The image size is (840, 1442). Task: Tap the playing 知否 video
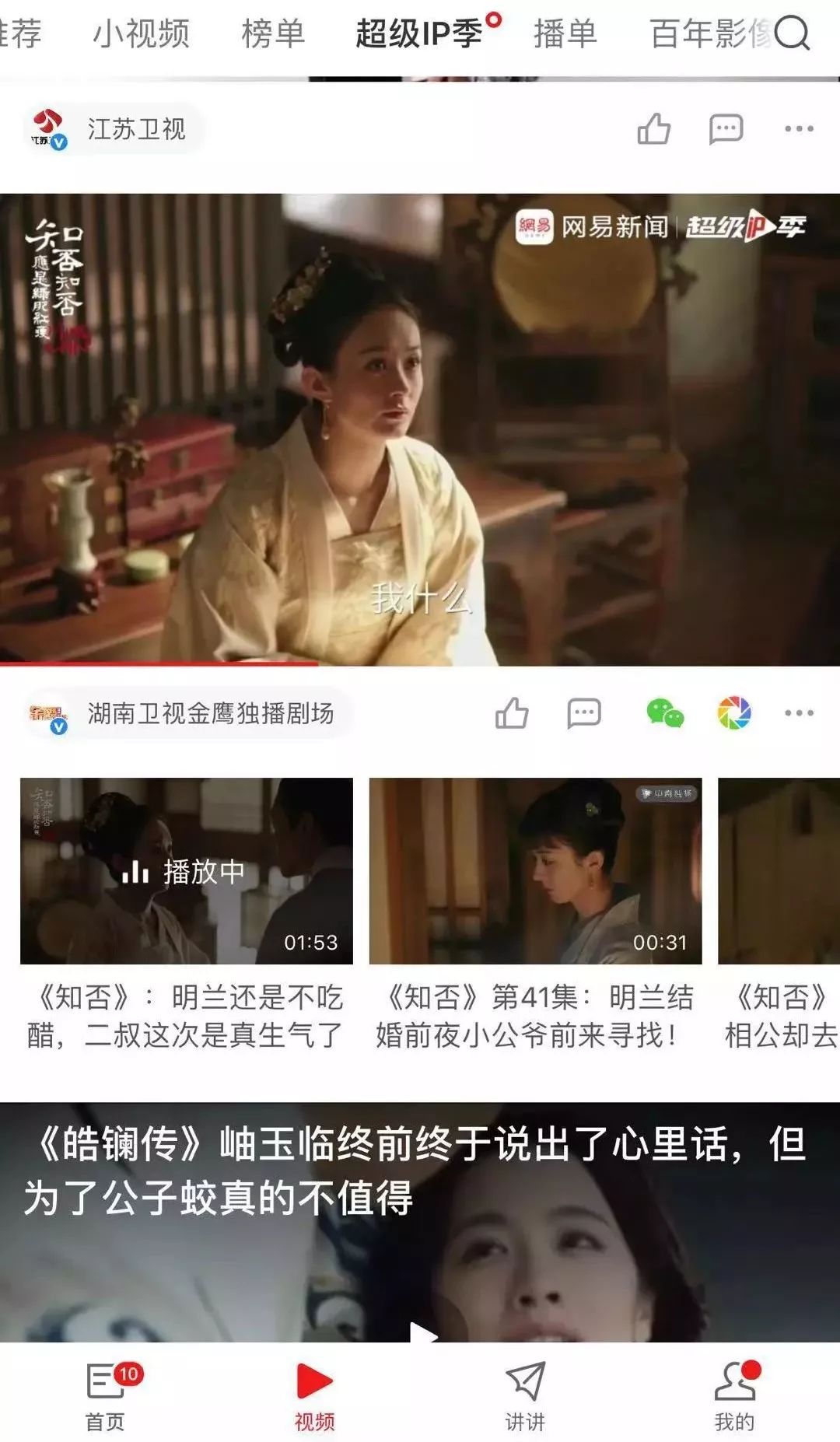420,429
